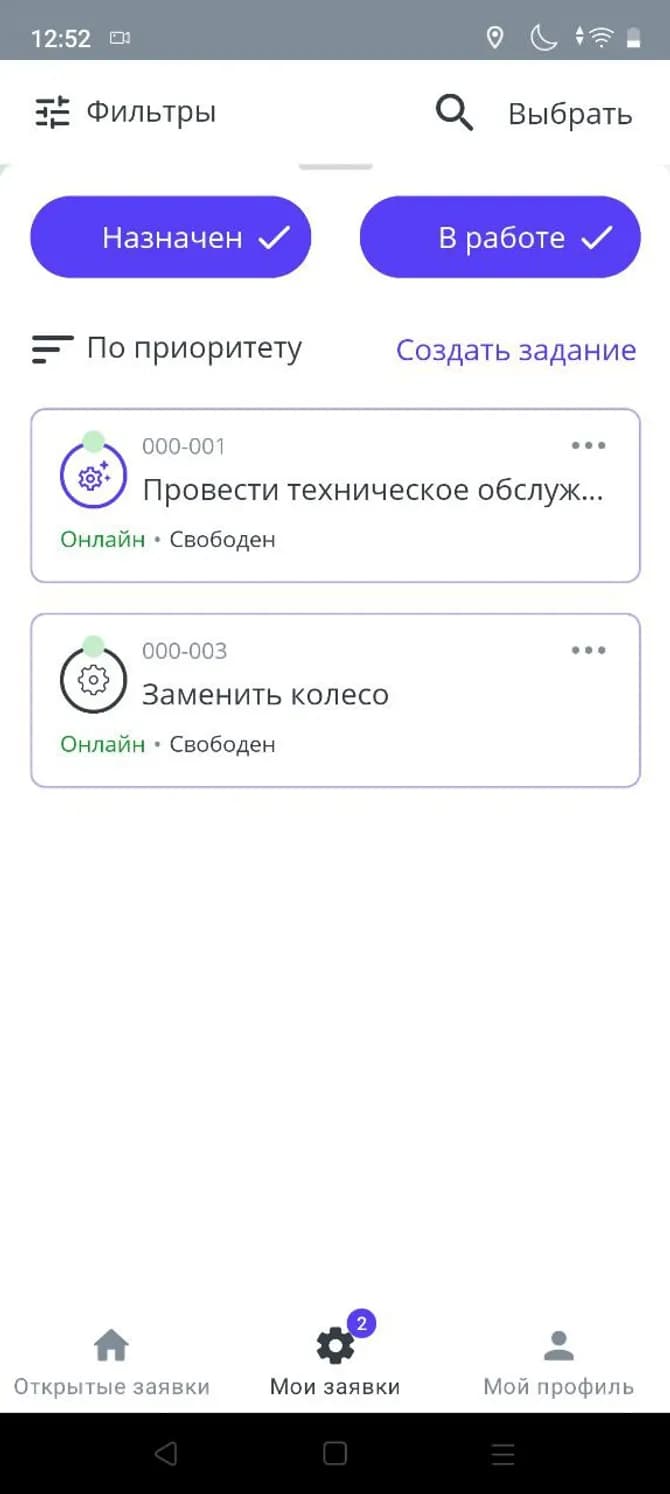Screen dimensions: 670x1494
Task: Tap the Создать задание link
Action: click(x=516, y=350)
